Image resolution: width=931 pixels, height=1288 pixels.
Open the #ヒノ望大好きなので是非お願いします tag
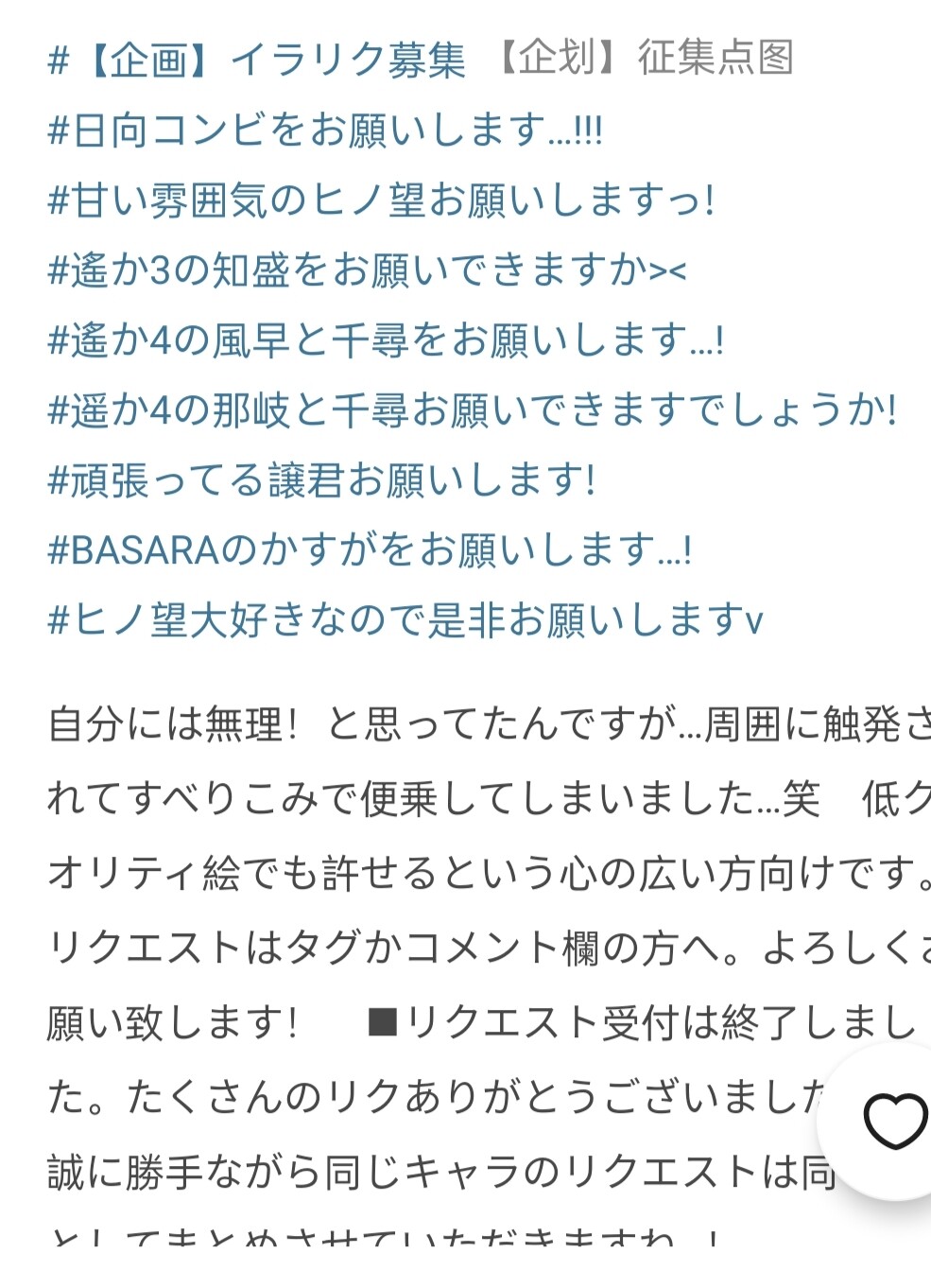[x=405, y=620]
